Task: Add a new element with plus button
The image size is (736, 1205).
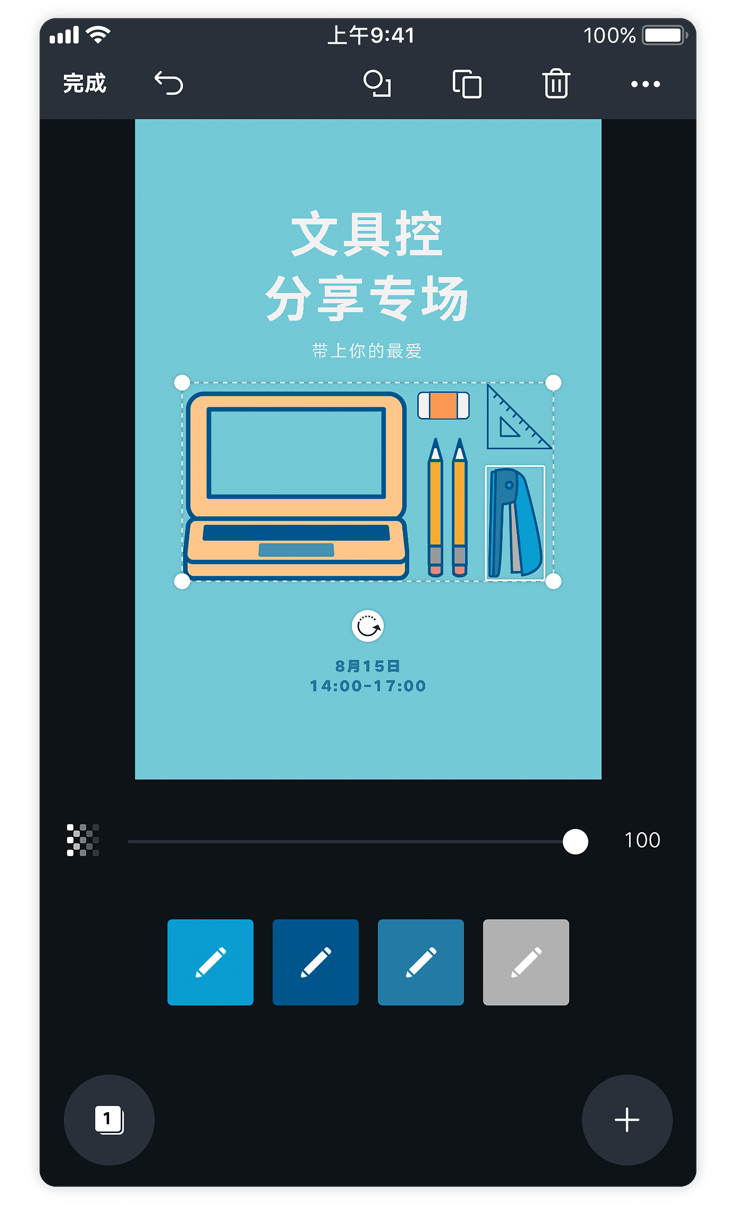Action: click(x=627, y=1120)
